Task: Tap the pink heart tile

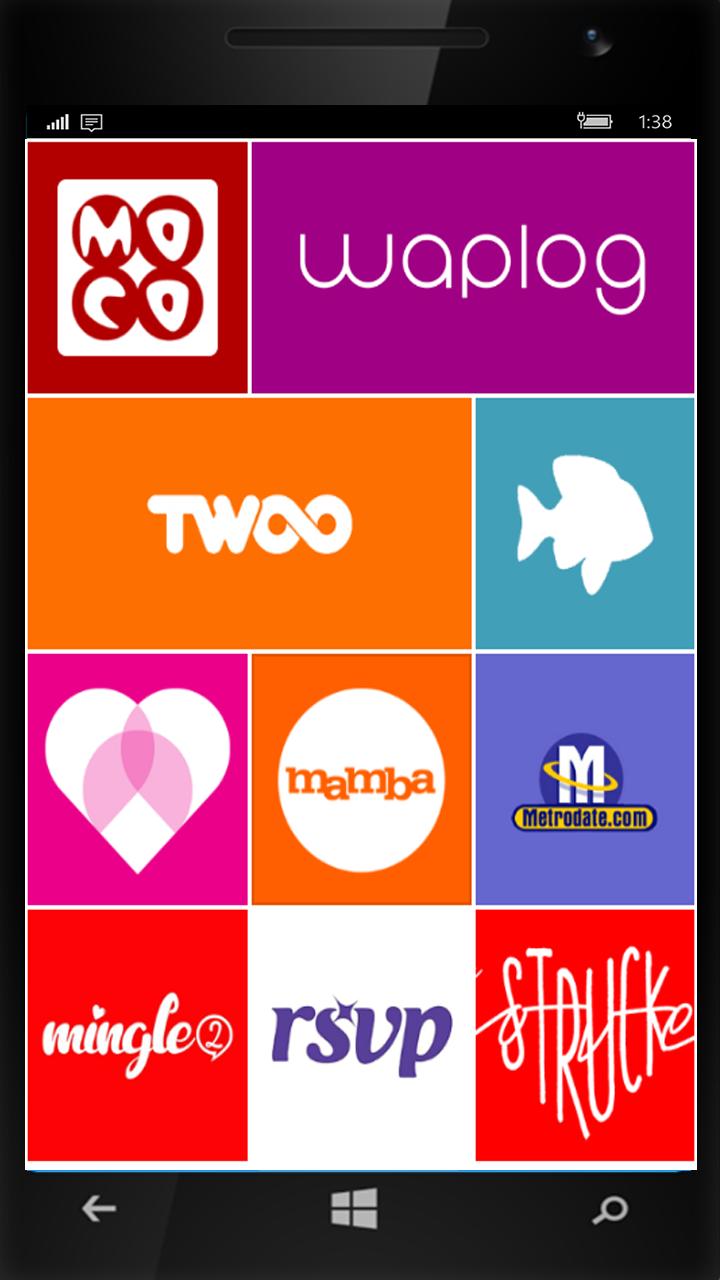Action: [x=137, y=779]
